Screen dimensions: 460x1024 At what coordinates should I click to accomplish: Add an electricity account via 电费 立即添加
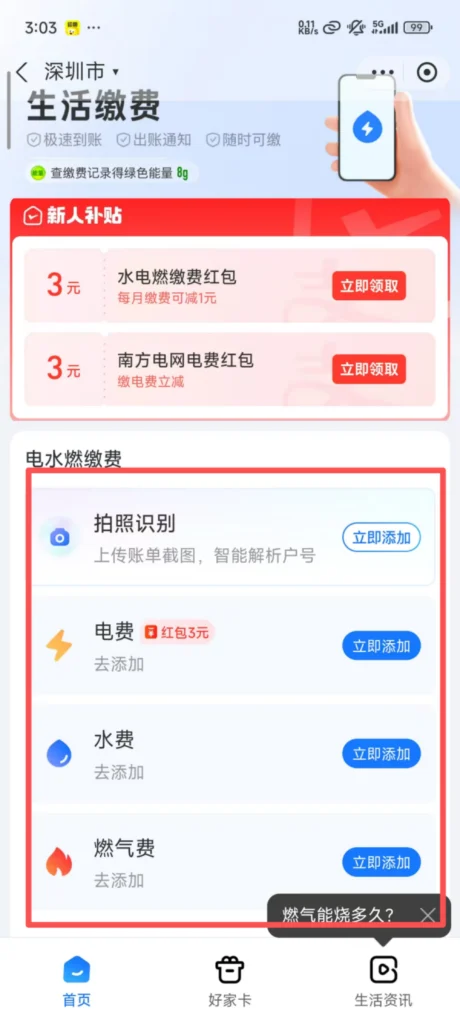(x=382, y=646)
